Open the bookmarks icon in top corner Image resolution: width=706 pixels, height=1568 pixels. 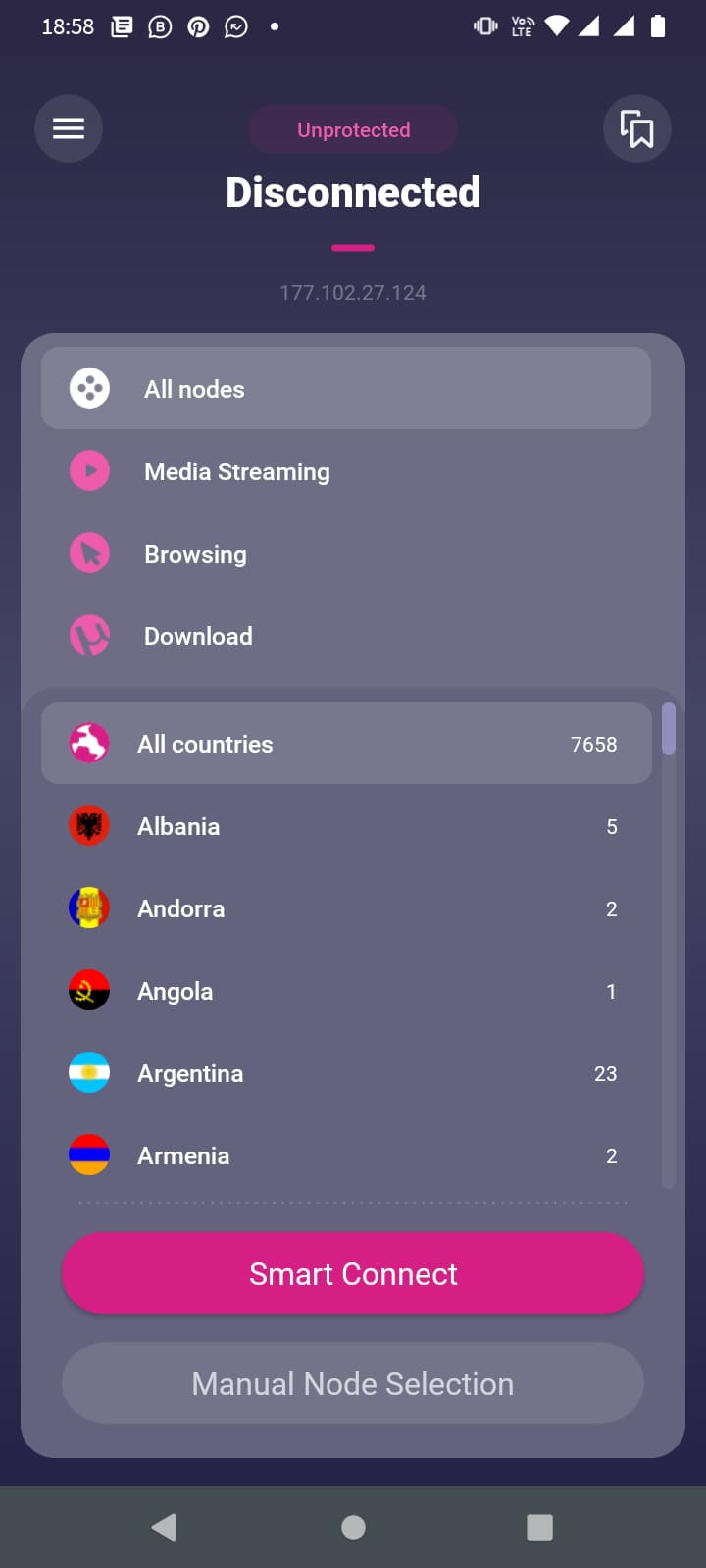[637, 128]
